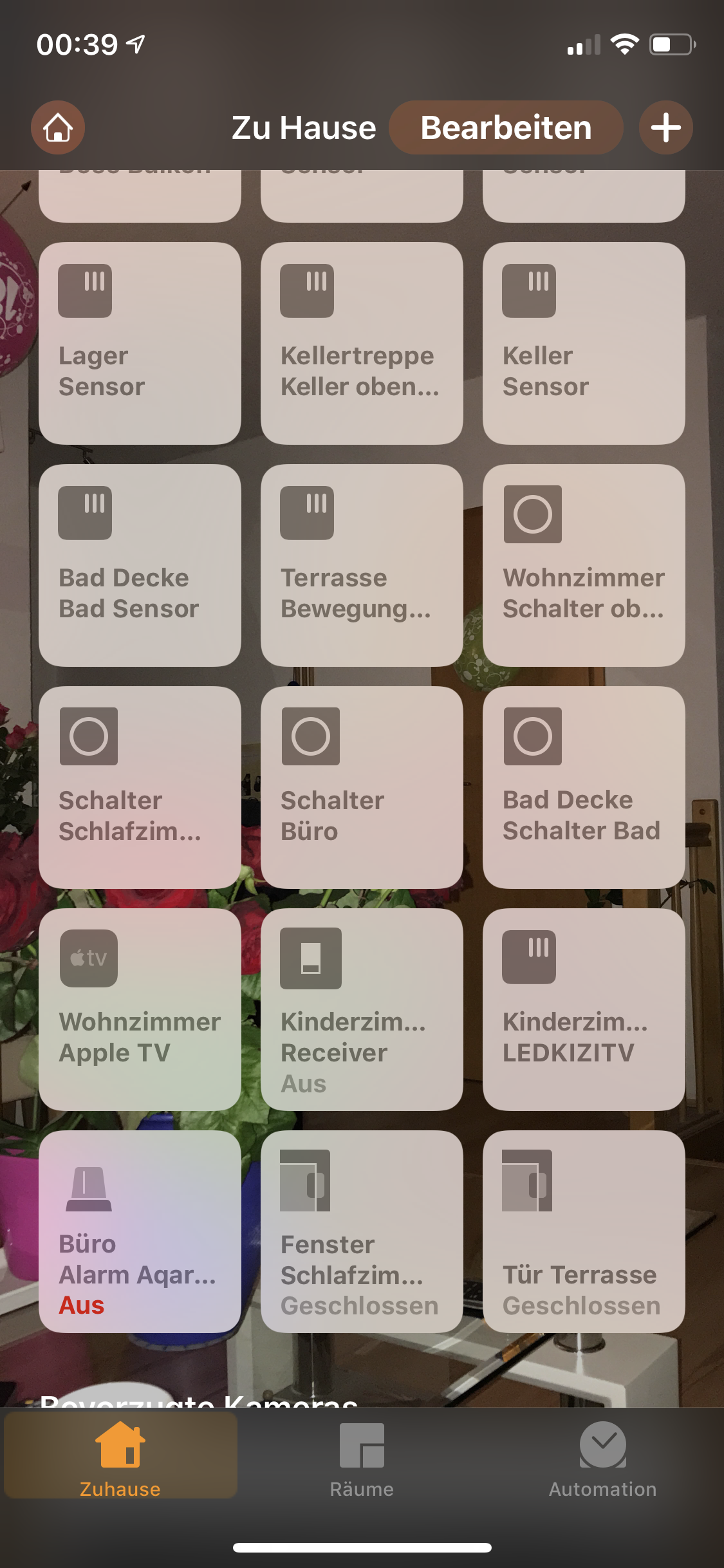724x1568 pixels.
Task: Add a new accessory with plus
Action: pos(665,127)
